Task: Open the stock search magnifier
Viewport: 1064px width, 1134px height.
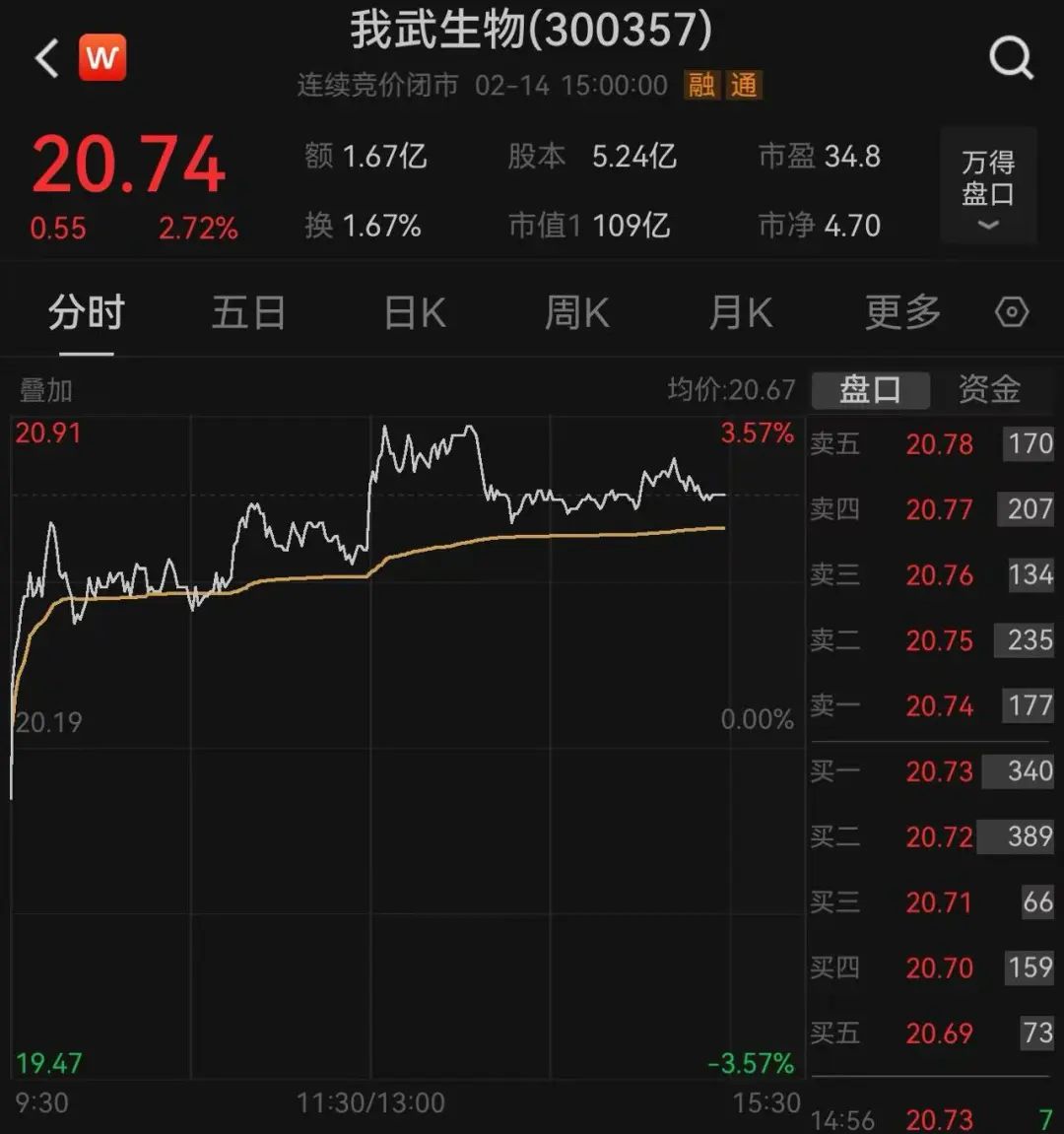Action: 1011,59
